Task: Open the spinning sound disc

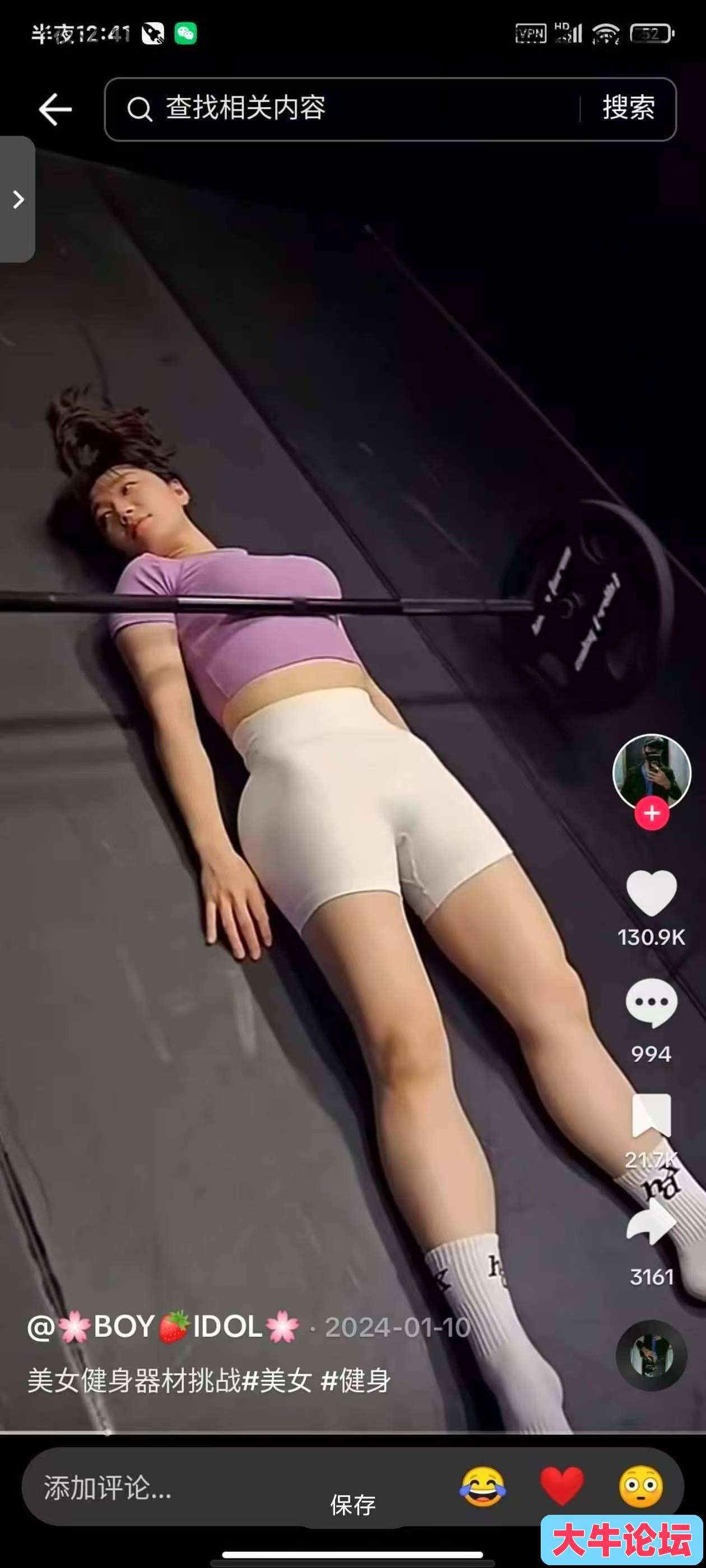Action: coord(651,1355)
